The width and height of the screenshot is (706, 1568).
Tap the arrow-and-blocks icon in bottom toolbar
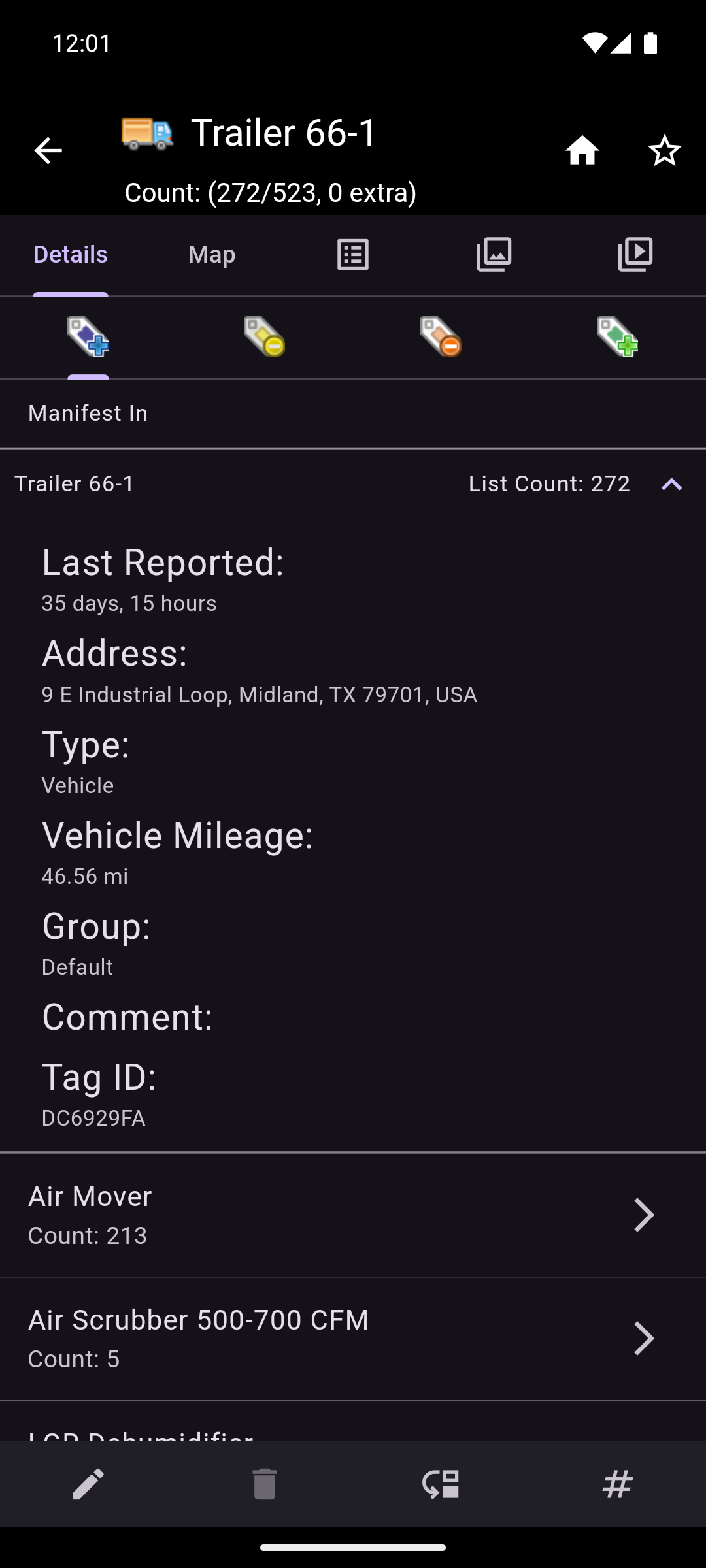[441, 1484]
